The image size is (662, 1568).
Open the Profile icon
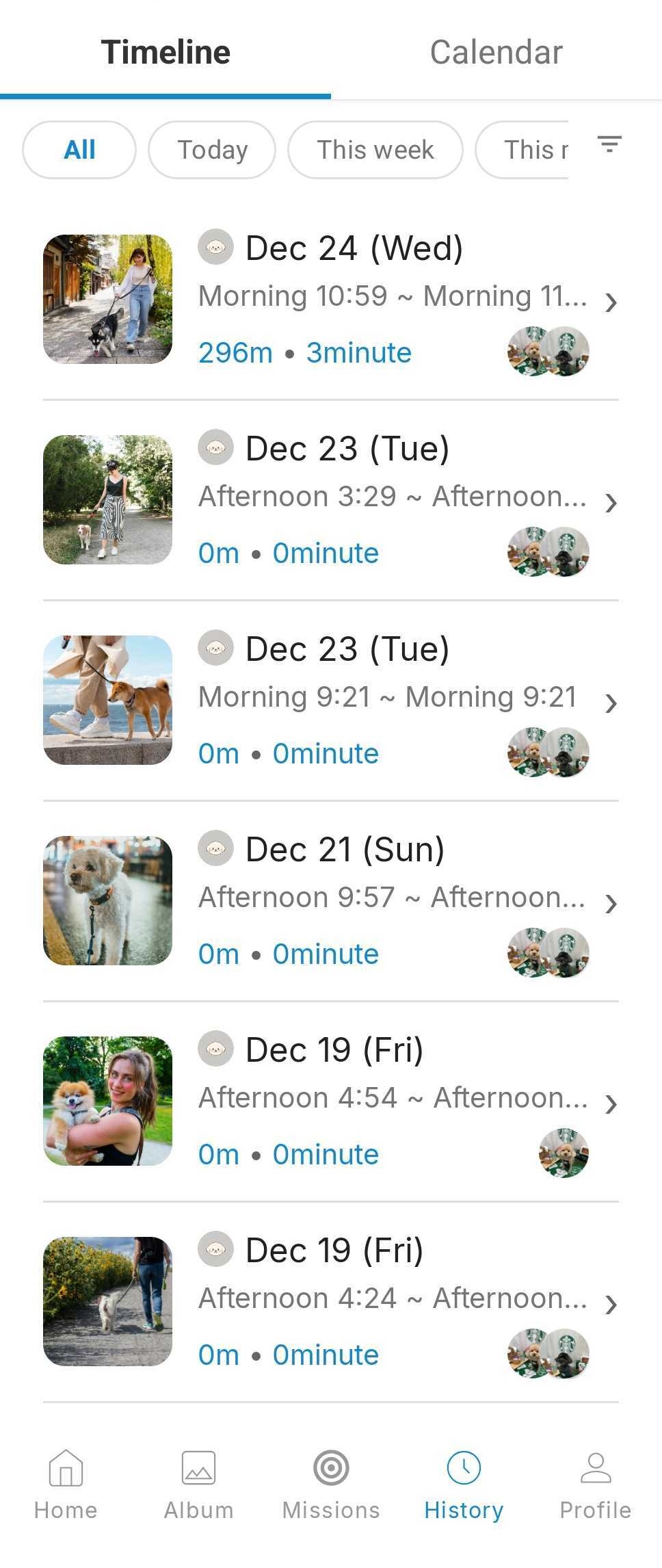click(x=595, y=1467)
